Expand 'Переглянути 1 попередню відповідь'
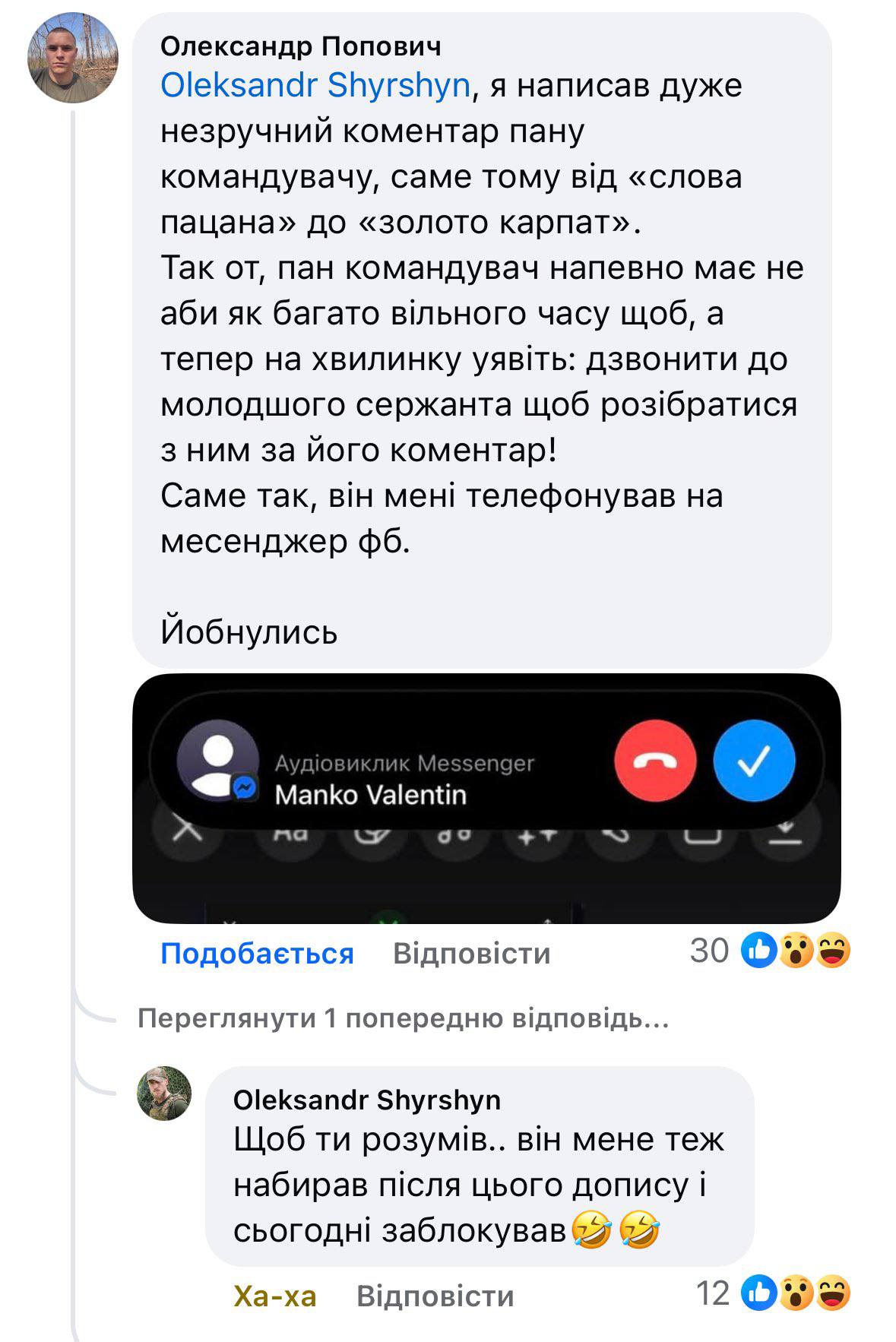The height and width of the screenshot is (1342, 896). point(403,1018)
